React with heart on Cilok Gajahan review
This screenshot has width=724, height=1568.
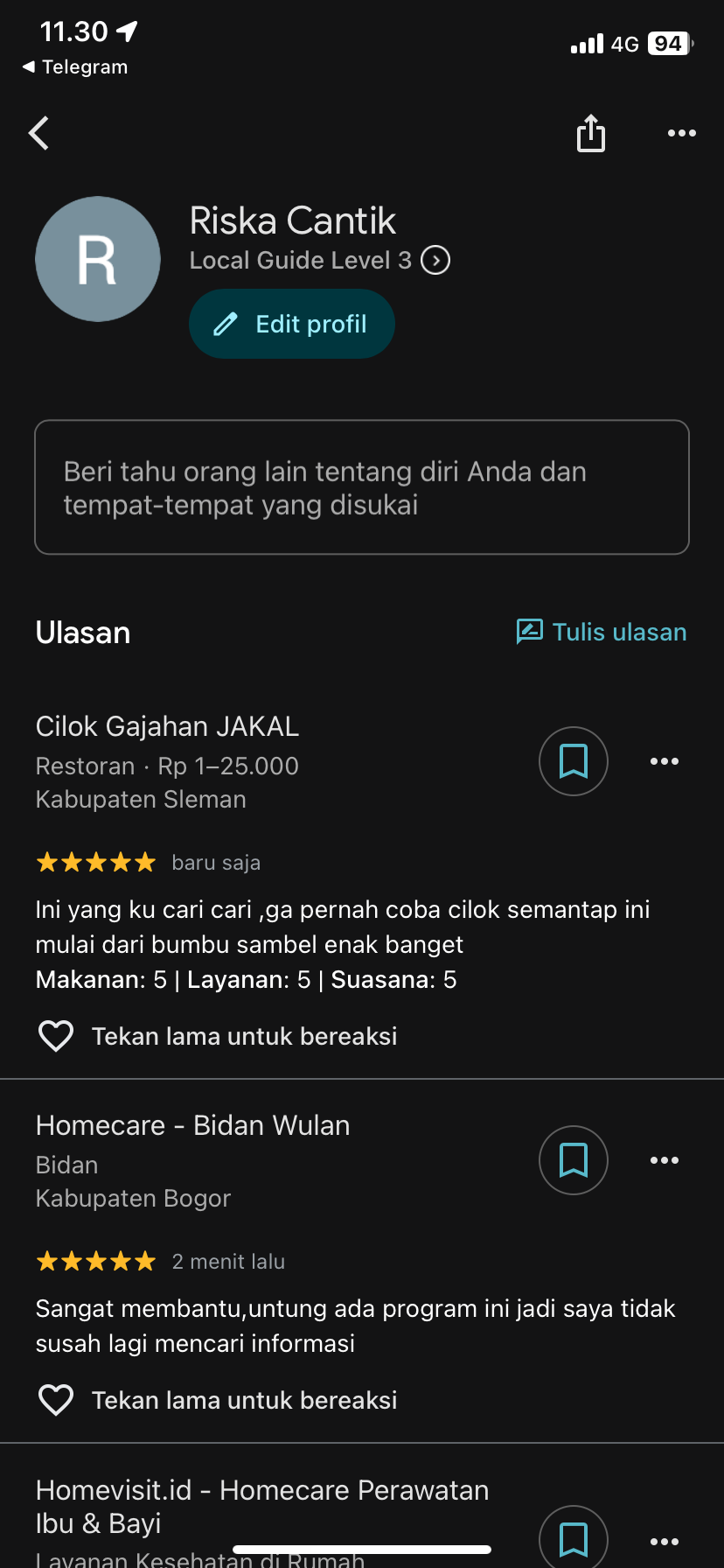pyautogui.click(x=56, y=1036)
